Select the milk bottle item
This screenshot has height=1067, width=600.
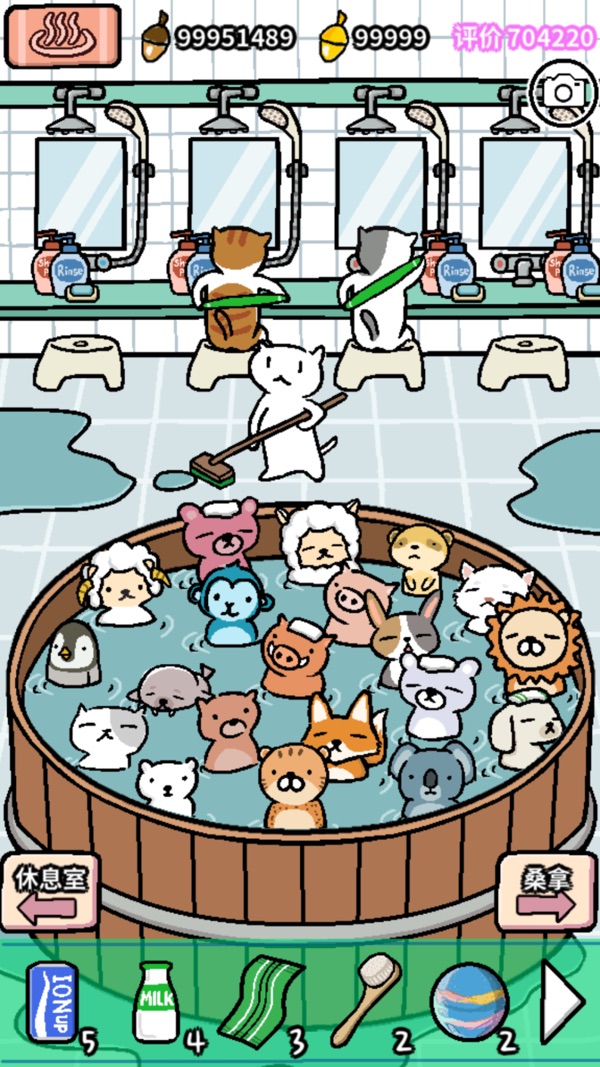(156, 1002)
